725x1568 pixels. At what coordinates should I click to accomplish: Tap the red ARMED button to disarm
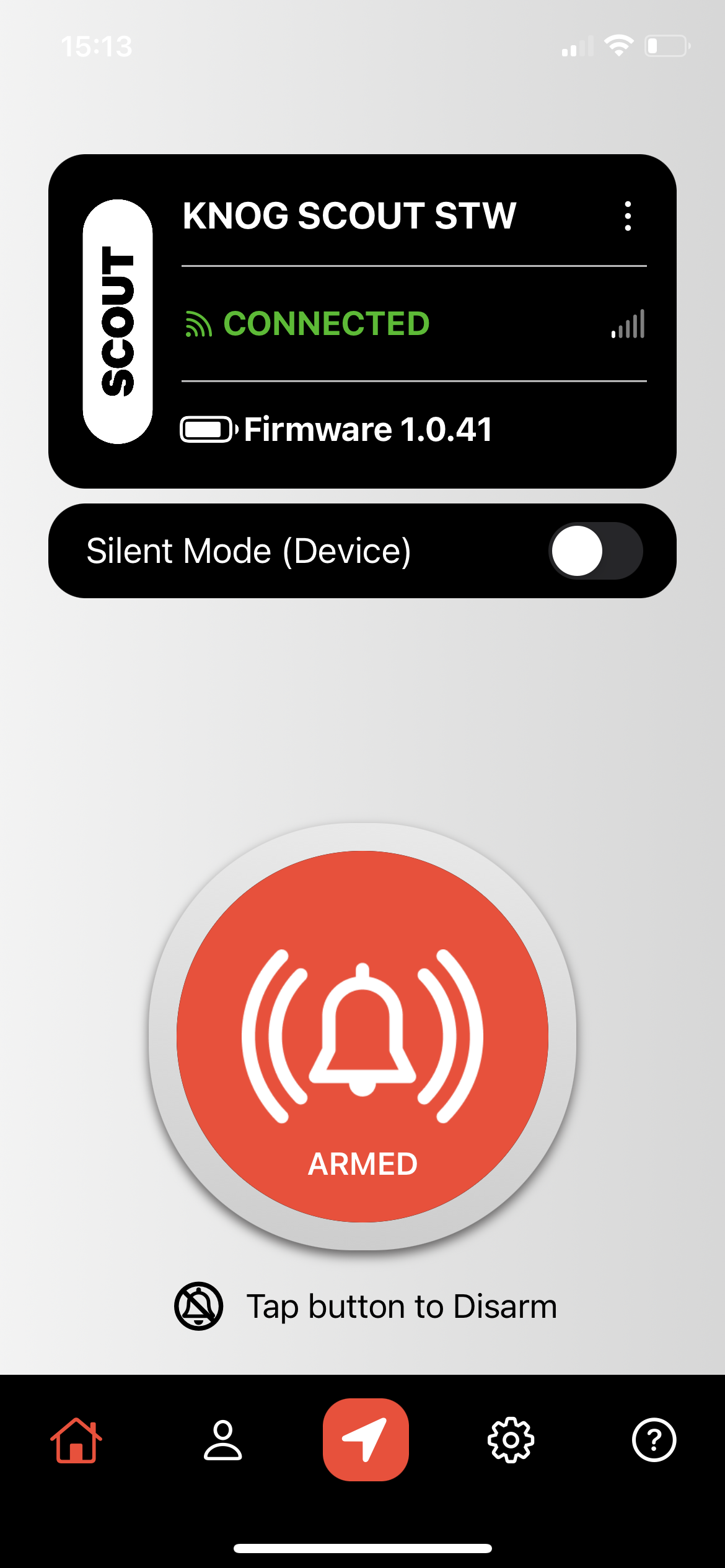pos(362,1036)
